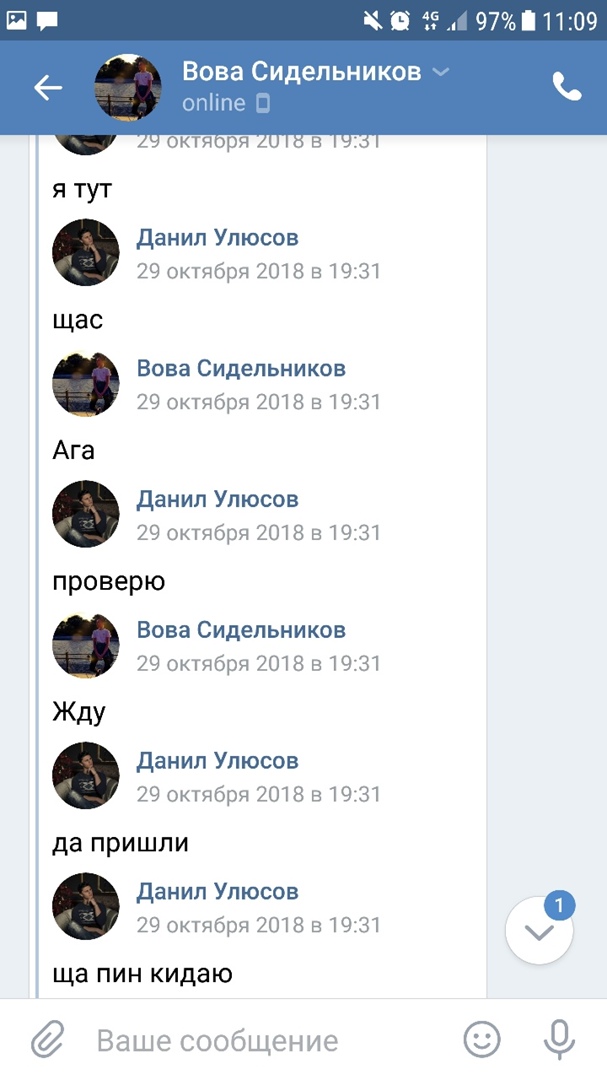The image size is (607, 1080).
Task: Call Вова Сидельников with the phone icon
Action: pos(567,88)
